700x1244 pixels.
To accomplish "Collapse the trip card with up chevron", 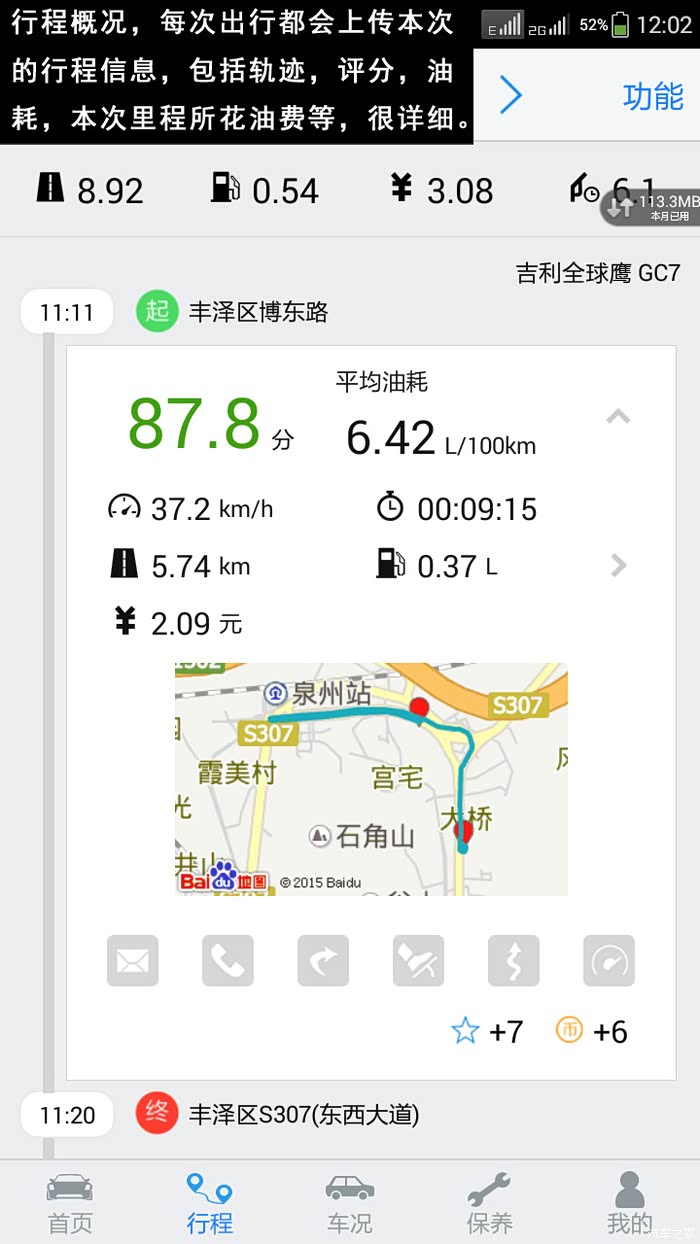I will coord(618,417).
